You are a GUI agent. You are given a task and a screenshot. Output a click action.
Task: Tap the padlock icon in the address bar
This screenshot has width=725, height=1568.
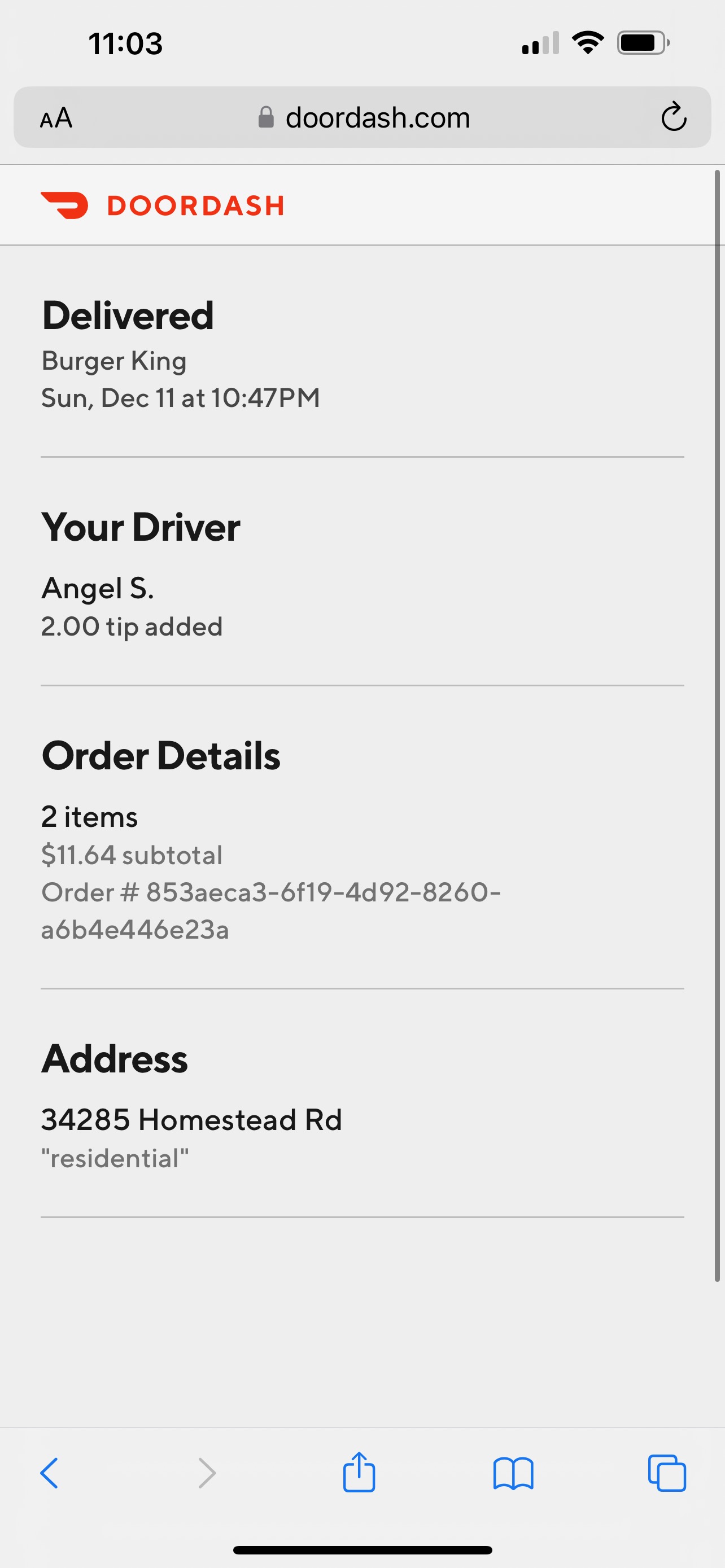[x=266, y=117]
